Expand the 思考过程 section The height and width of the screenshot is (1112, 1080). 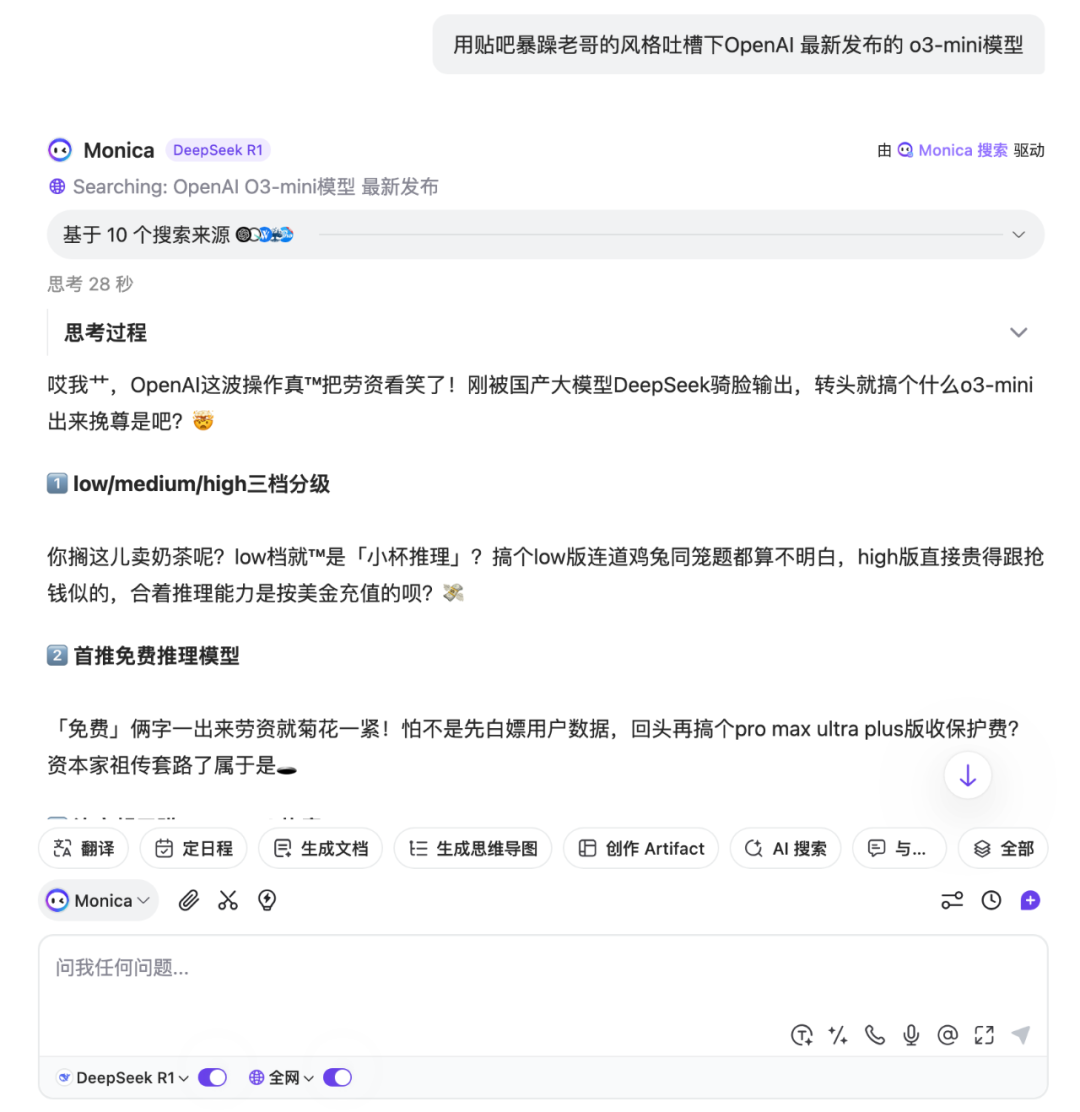point(1018,332)
